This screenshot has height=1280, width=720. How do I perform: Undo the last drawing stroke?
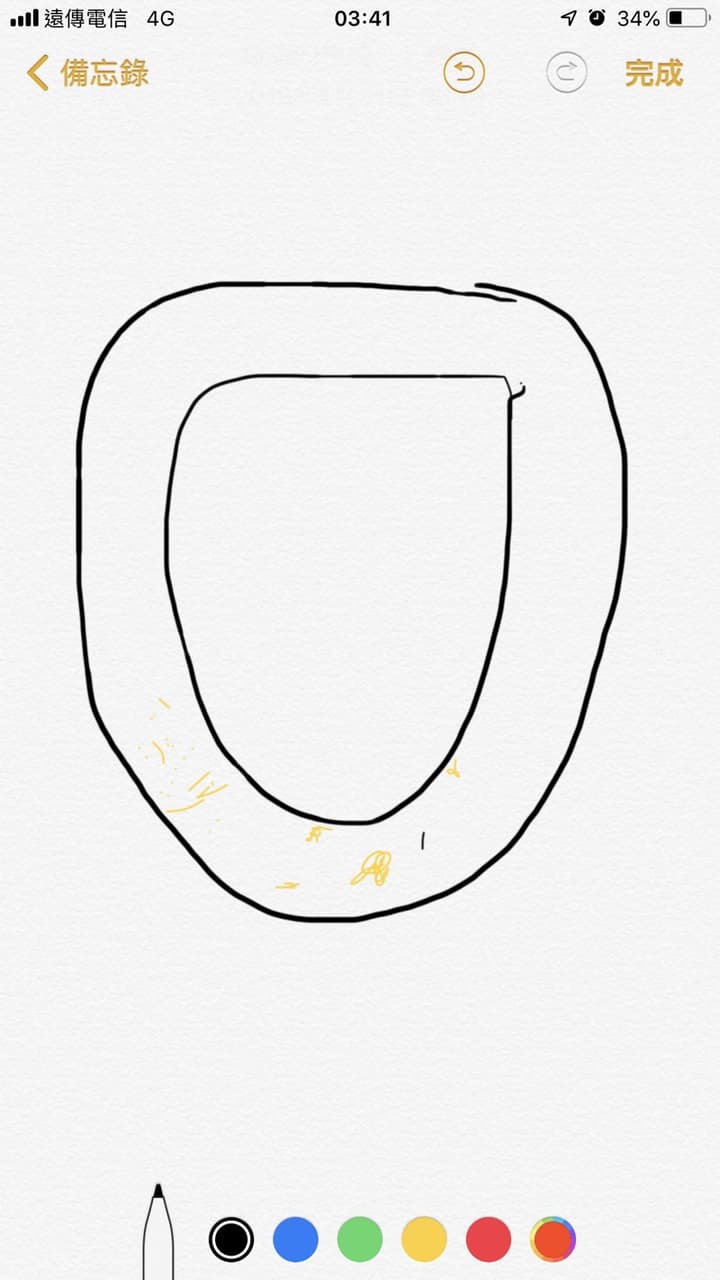[464, 73]
